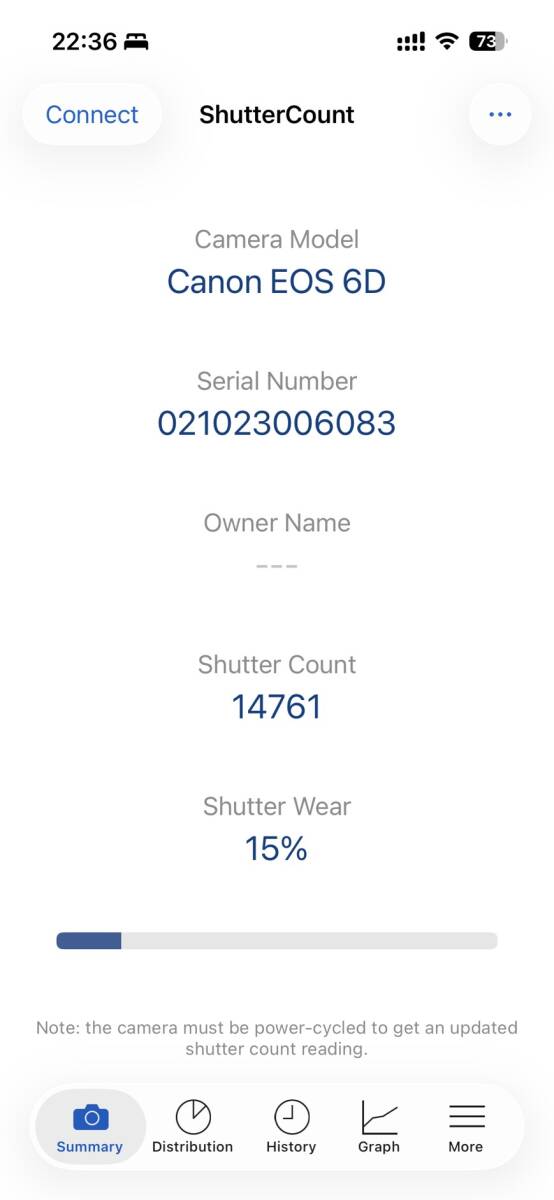Tap the Connect button
Screen dimensions: 554x1200
pyautogui.click(x=92, y=115)
